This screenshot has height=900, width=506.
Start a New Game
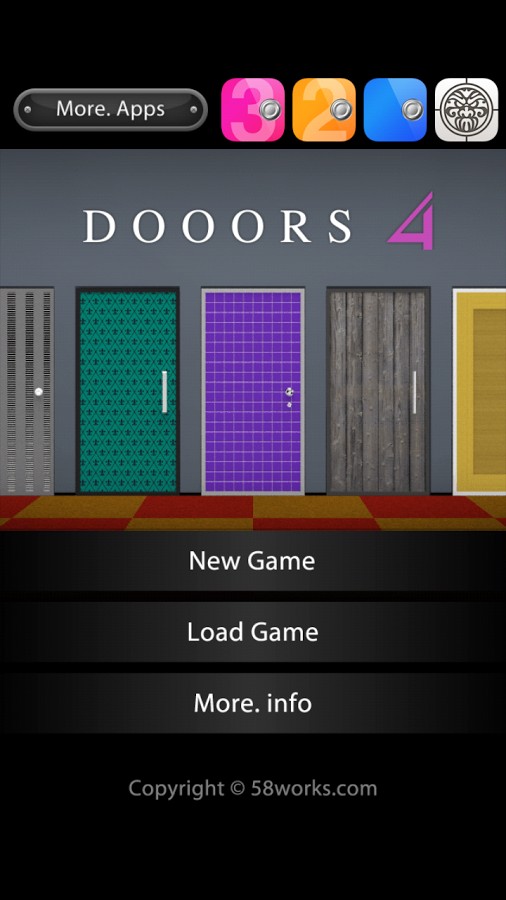pyautogui.click(x=253, y=561)
